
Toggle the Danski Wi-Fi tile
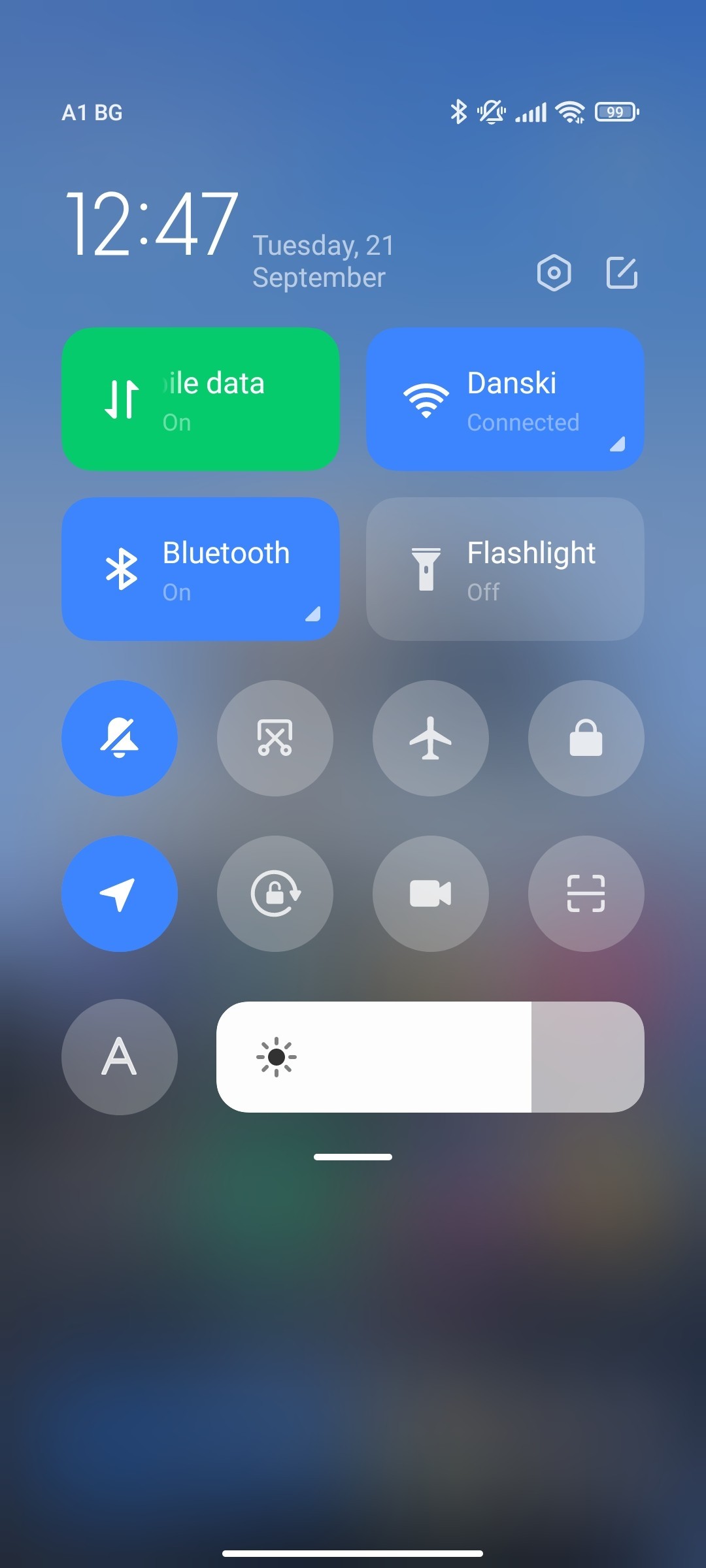point(505,399)
